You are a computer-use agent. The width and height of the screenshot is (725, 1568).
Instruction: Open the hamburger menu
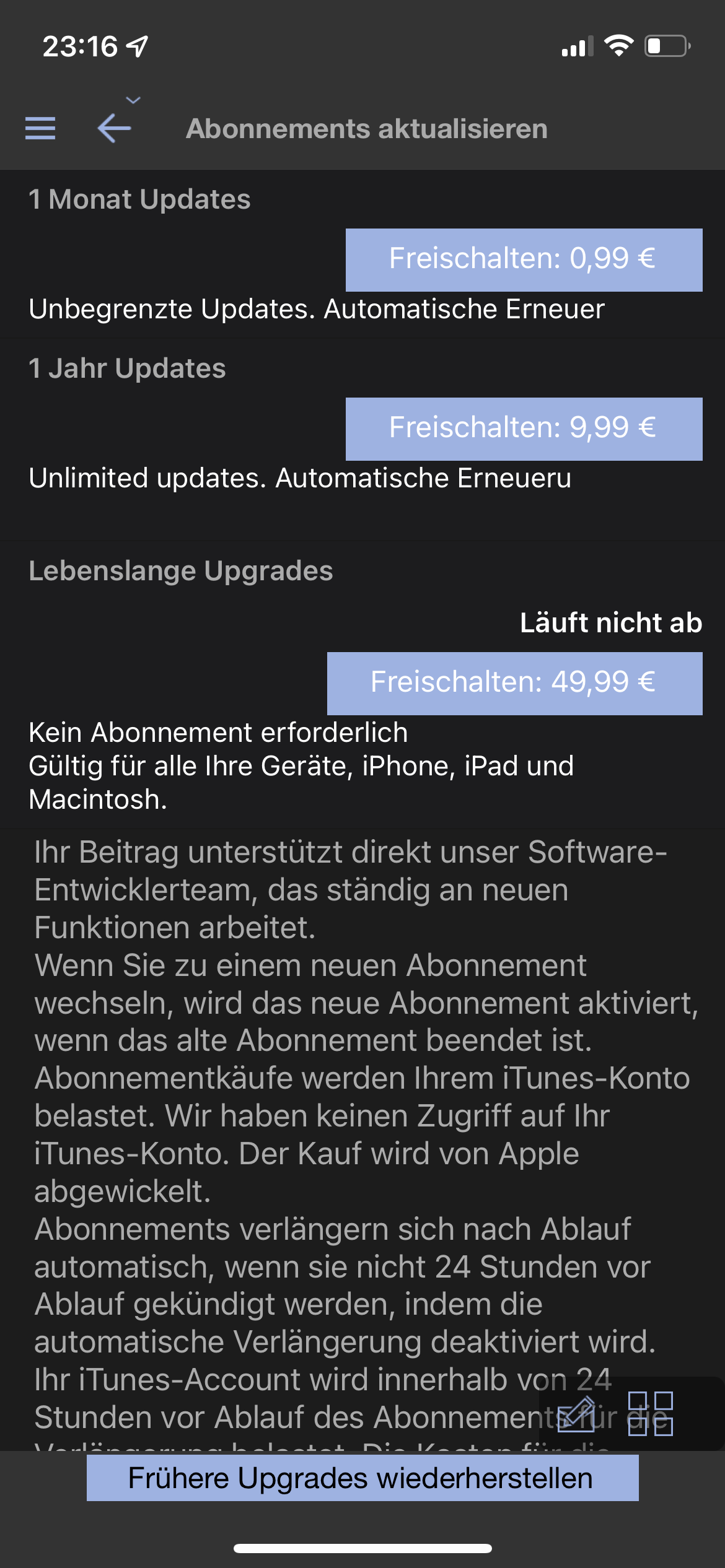click(x=40, y=128)
